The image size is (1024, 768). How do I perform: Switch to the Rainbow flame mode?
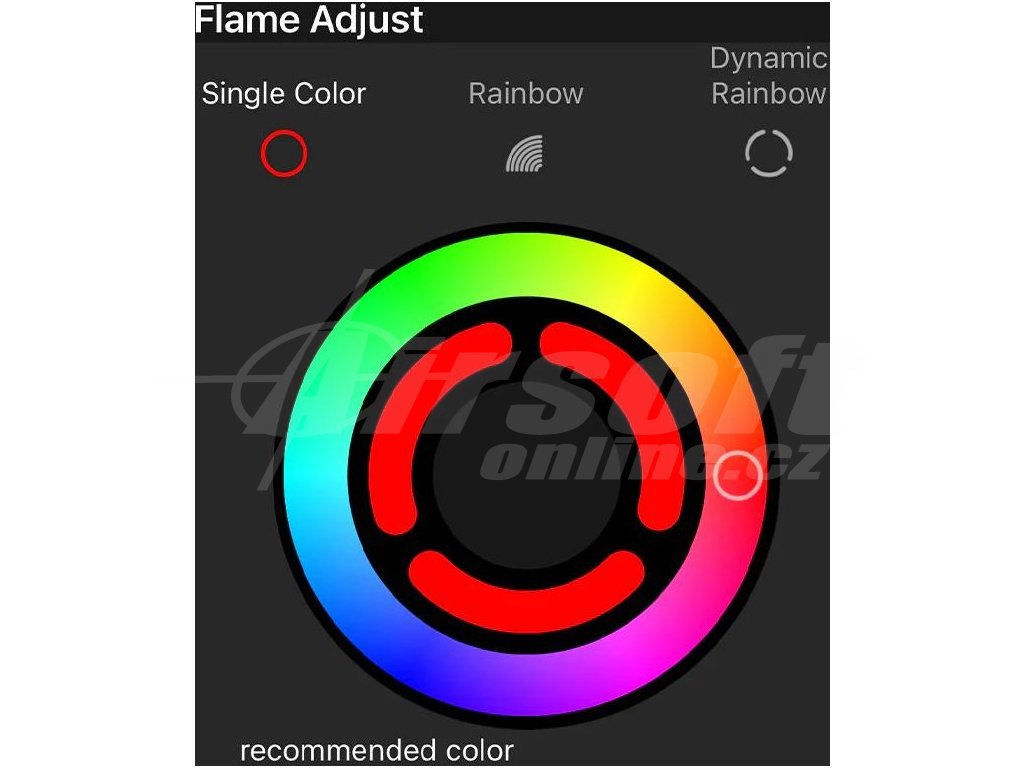click(524, 153)
